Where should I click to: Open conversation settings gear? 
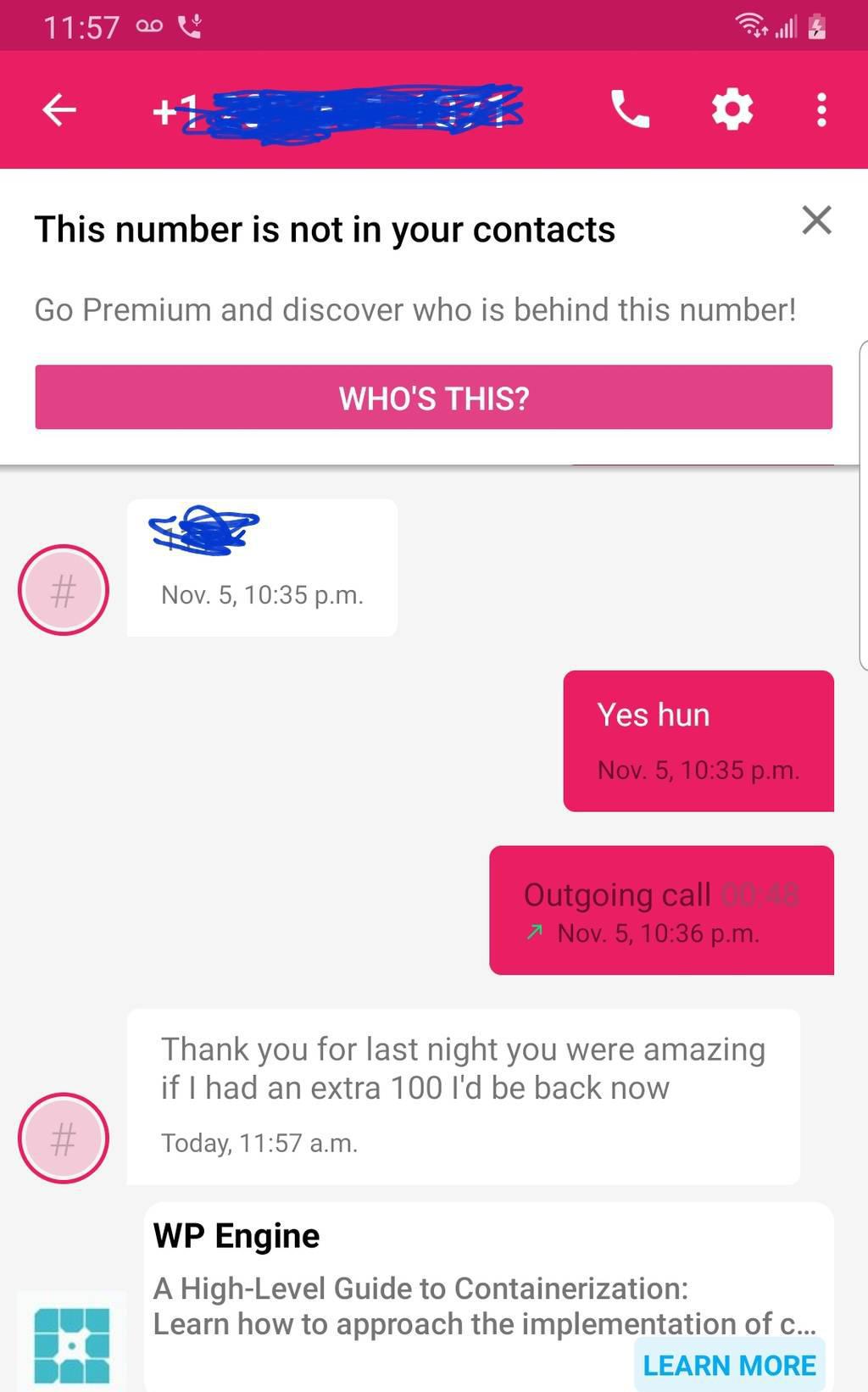click(x=732, y=109)
